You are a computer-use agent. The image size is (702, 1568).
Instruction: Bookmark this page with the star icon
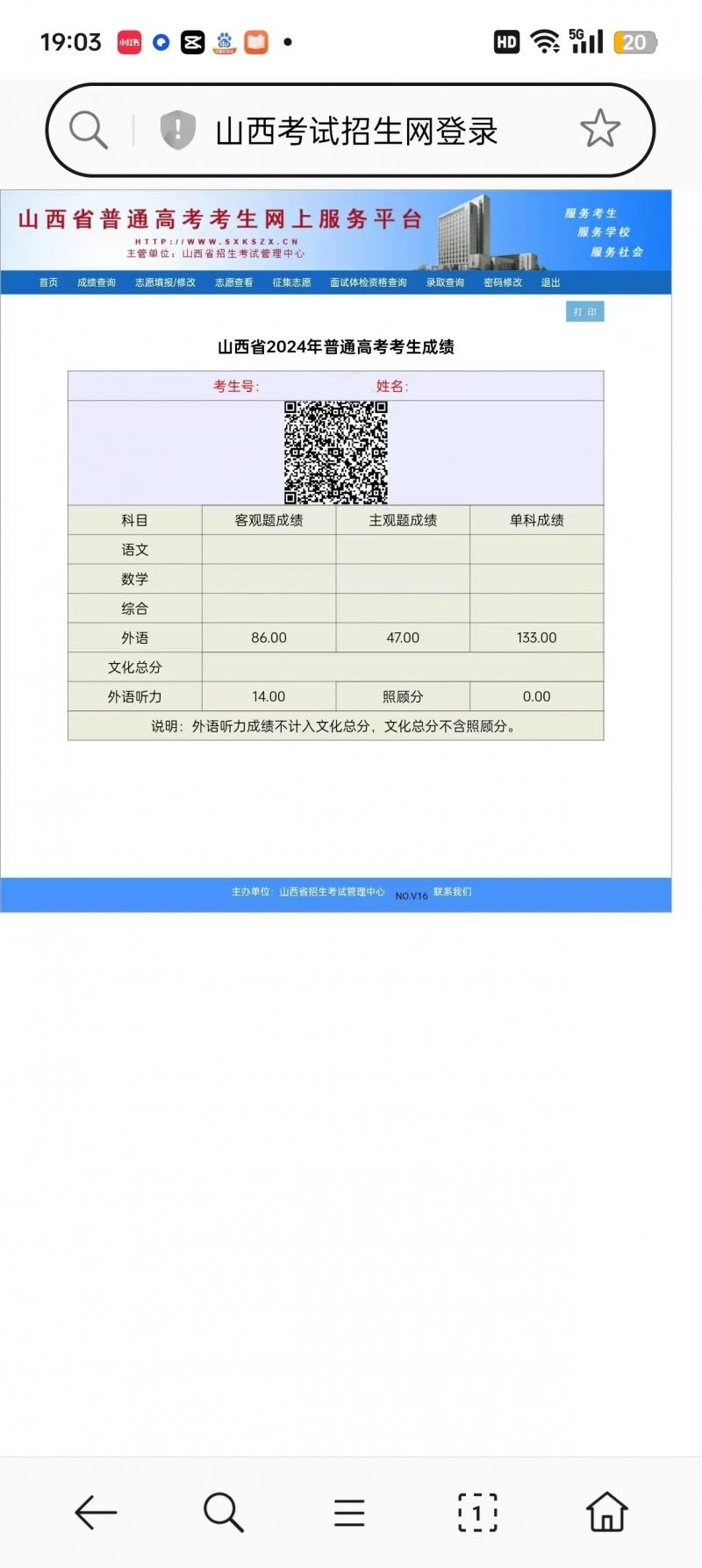(x=600, y=130)
